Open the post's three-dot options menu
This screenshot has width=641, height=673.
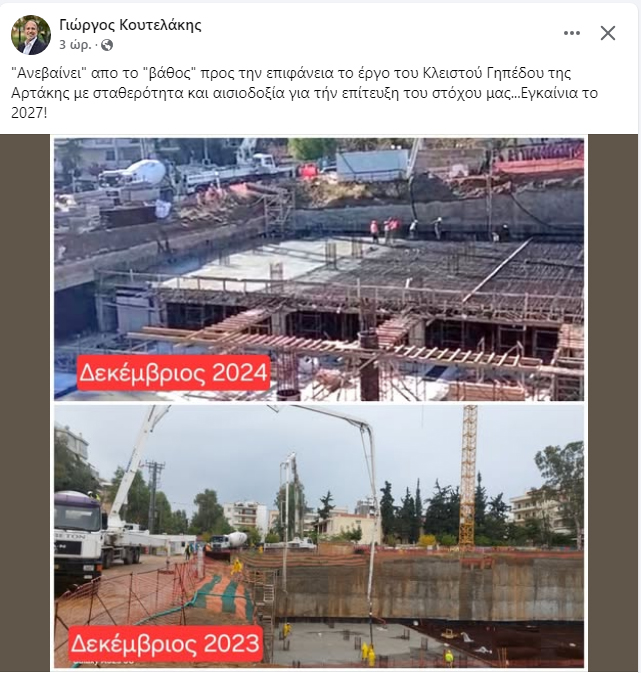click(x=572, y=33)
